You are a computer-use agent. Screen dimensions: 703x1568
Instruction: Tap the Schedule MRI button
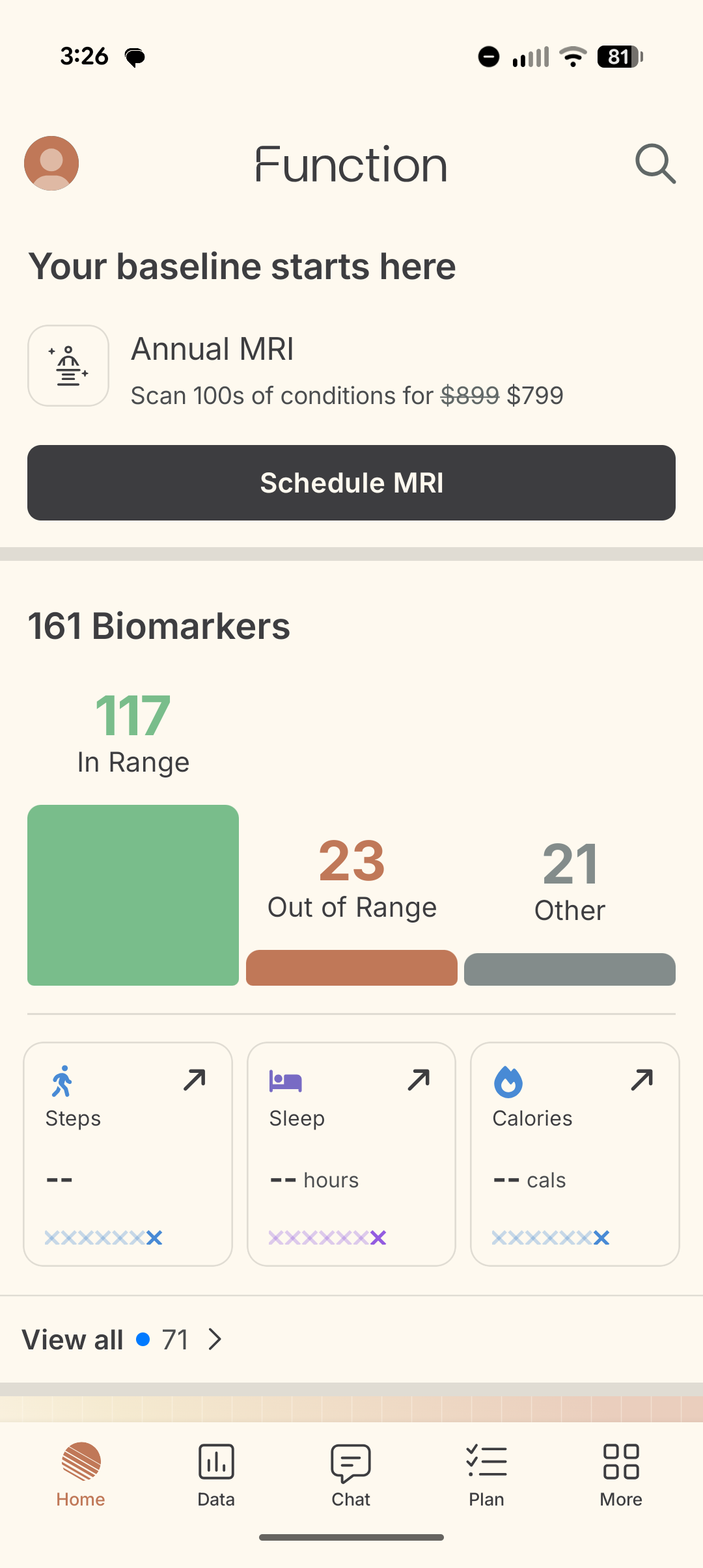pyautogui.click(x=351, y=483)
